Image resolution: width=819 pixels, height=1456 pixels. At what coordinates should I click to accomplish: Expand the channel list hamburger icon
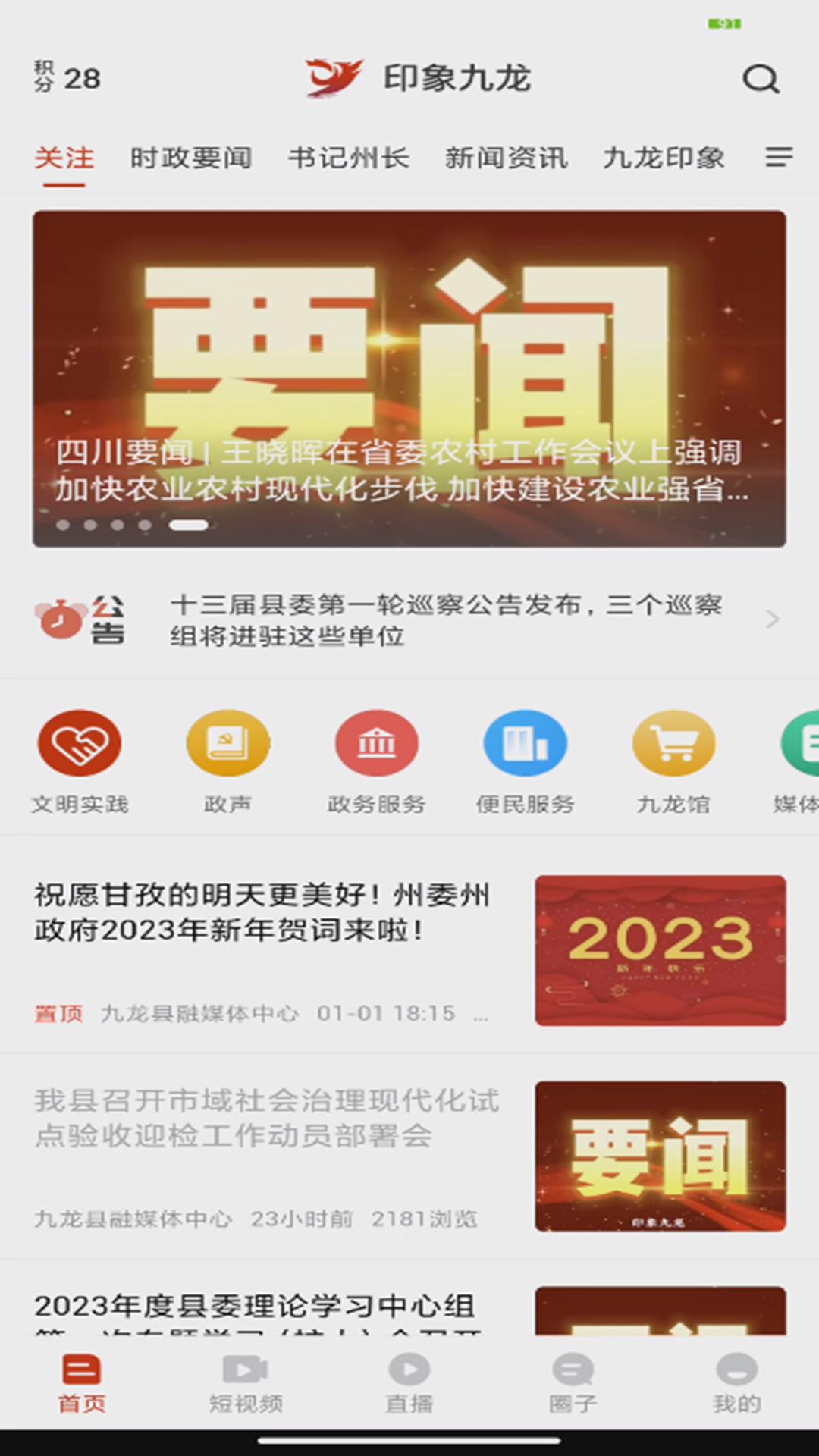tap(779, 158)
